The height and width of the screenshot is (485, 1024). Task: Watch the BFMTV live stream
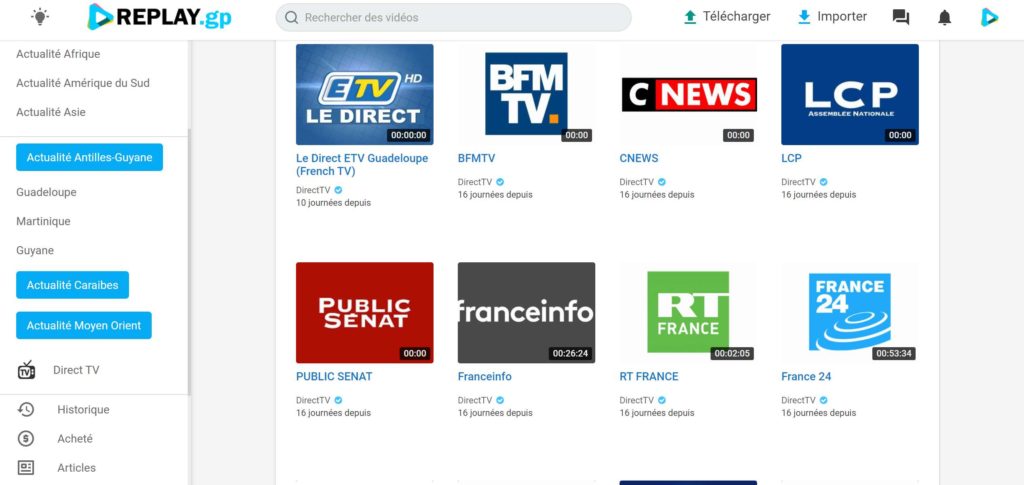pyautogui.click(x=526, y=95)
